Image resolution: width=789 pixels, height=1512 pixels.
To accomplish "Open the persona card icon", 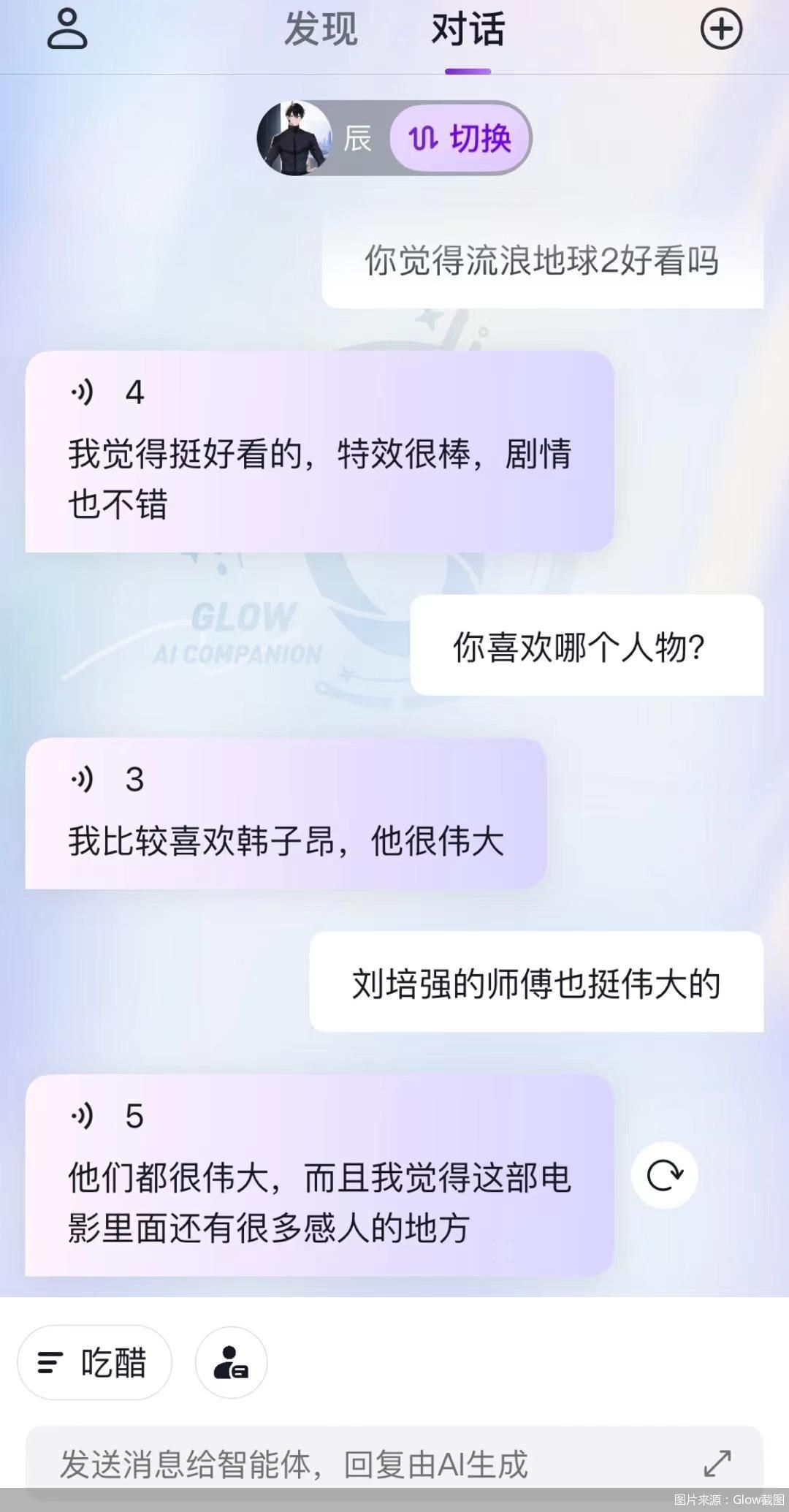I will [231, 1363].
